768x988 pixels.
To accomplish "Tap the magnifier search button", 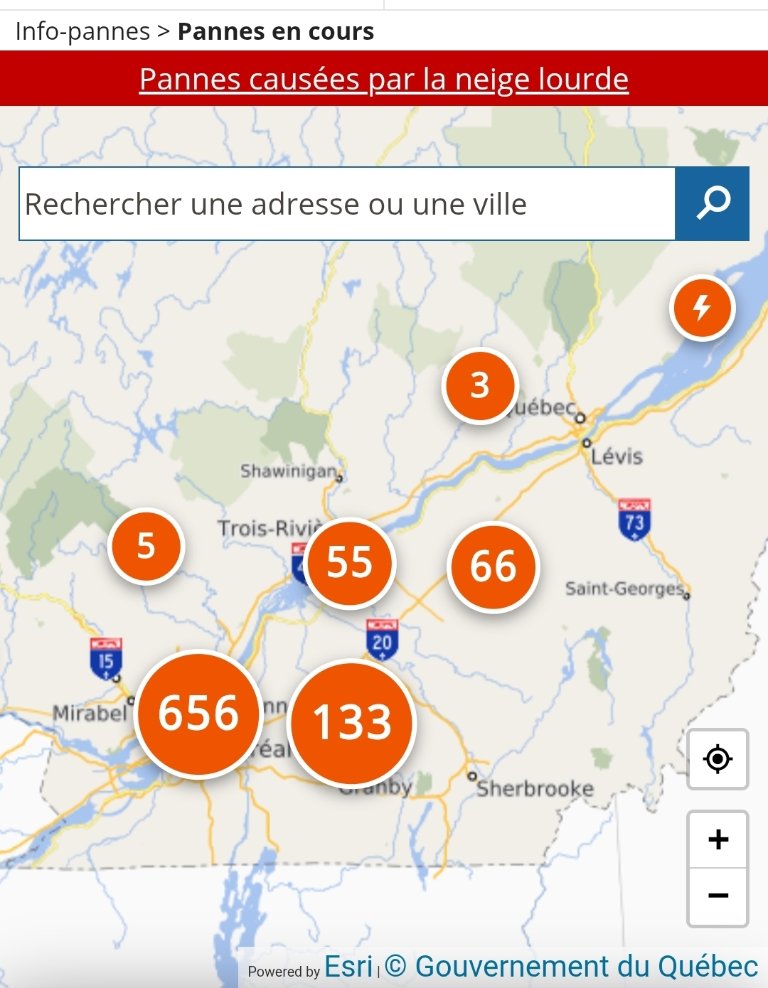I will (x=712, y=204).
